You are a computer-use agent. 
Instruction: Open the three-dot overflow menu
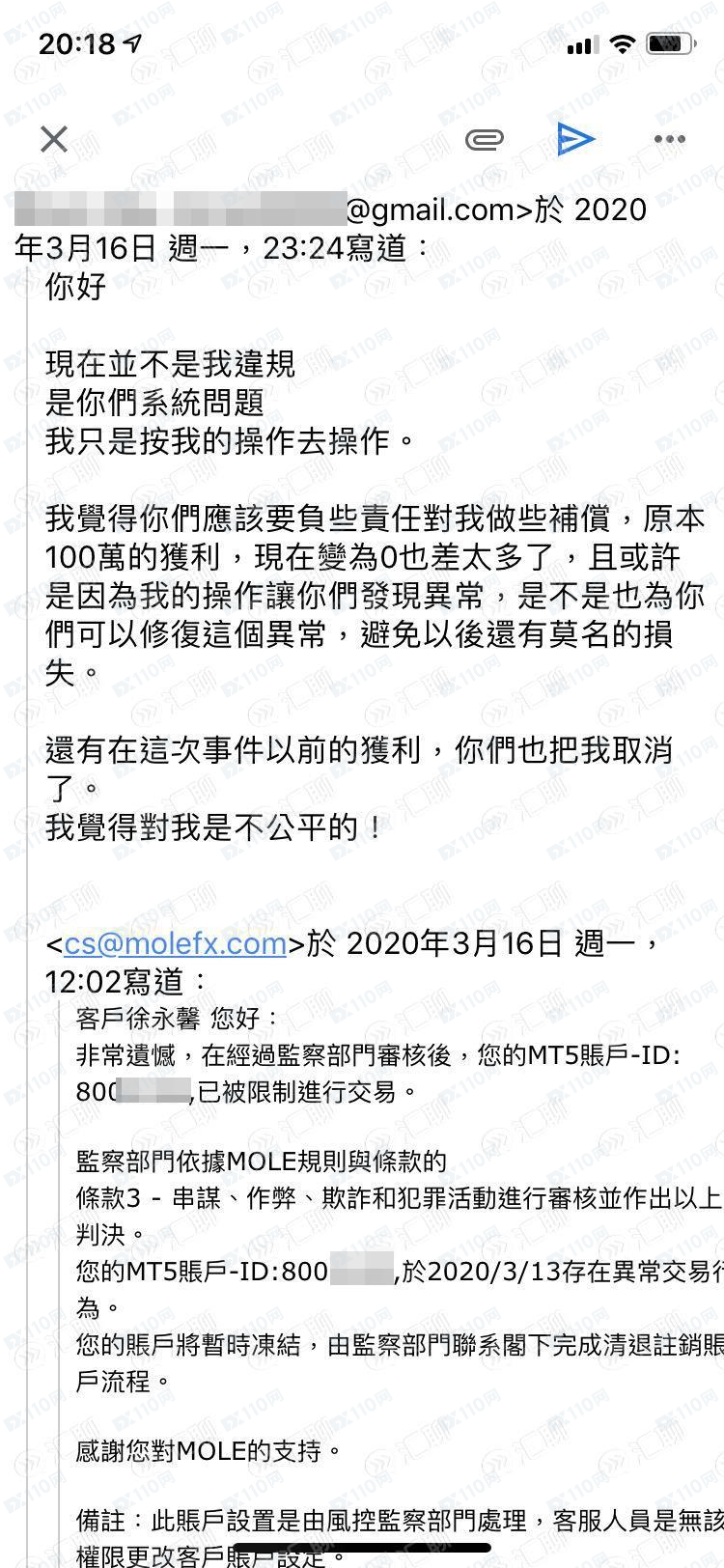(x=669, y=140)
